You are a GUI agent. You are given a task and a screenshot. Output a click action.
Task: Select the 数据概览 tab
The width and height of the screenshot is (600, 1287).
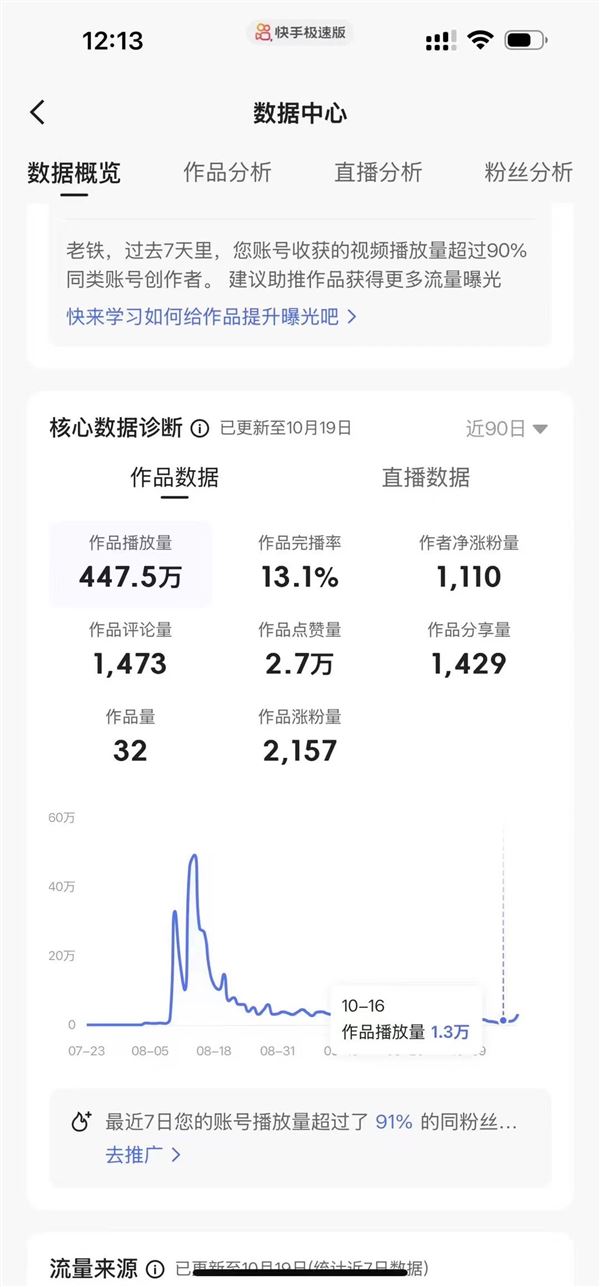click(x=74, y=173)
